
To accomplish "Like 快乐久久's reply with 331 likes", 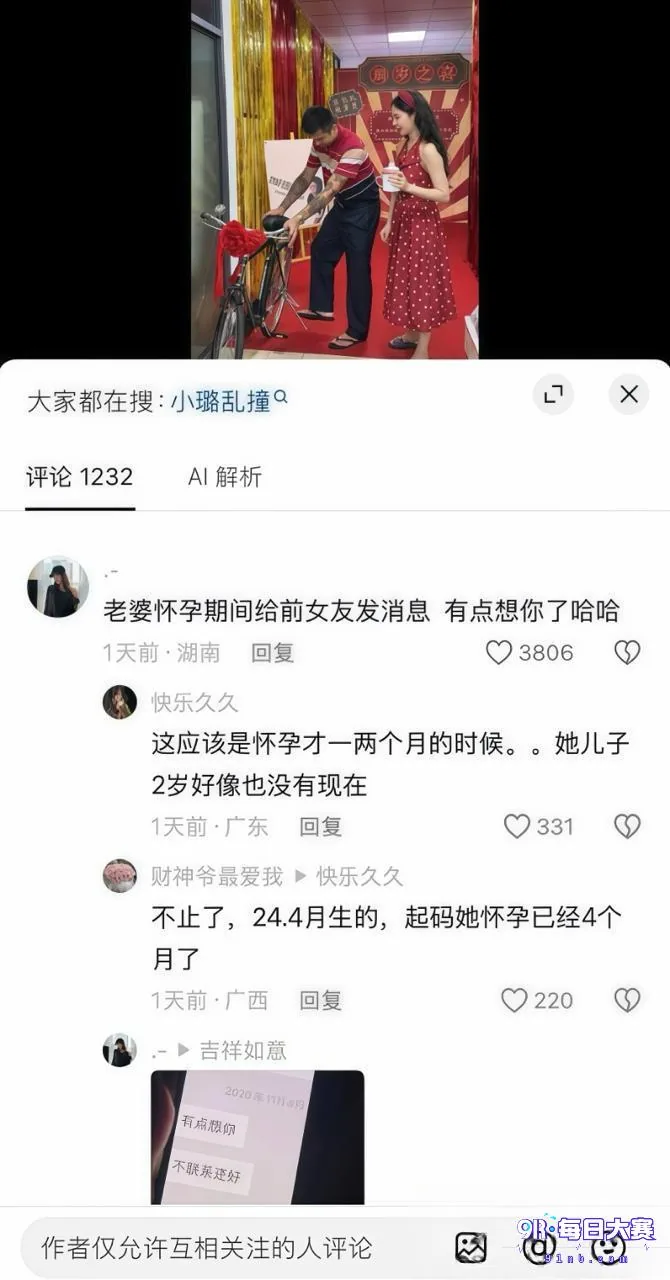I will pos(538,827).
